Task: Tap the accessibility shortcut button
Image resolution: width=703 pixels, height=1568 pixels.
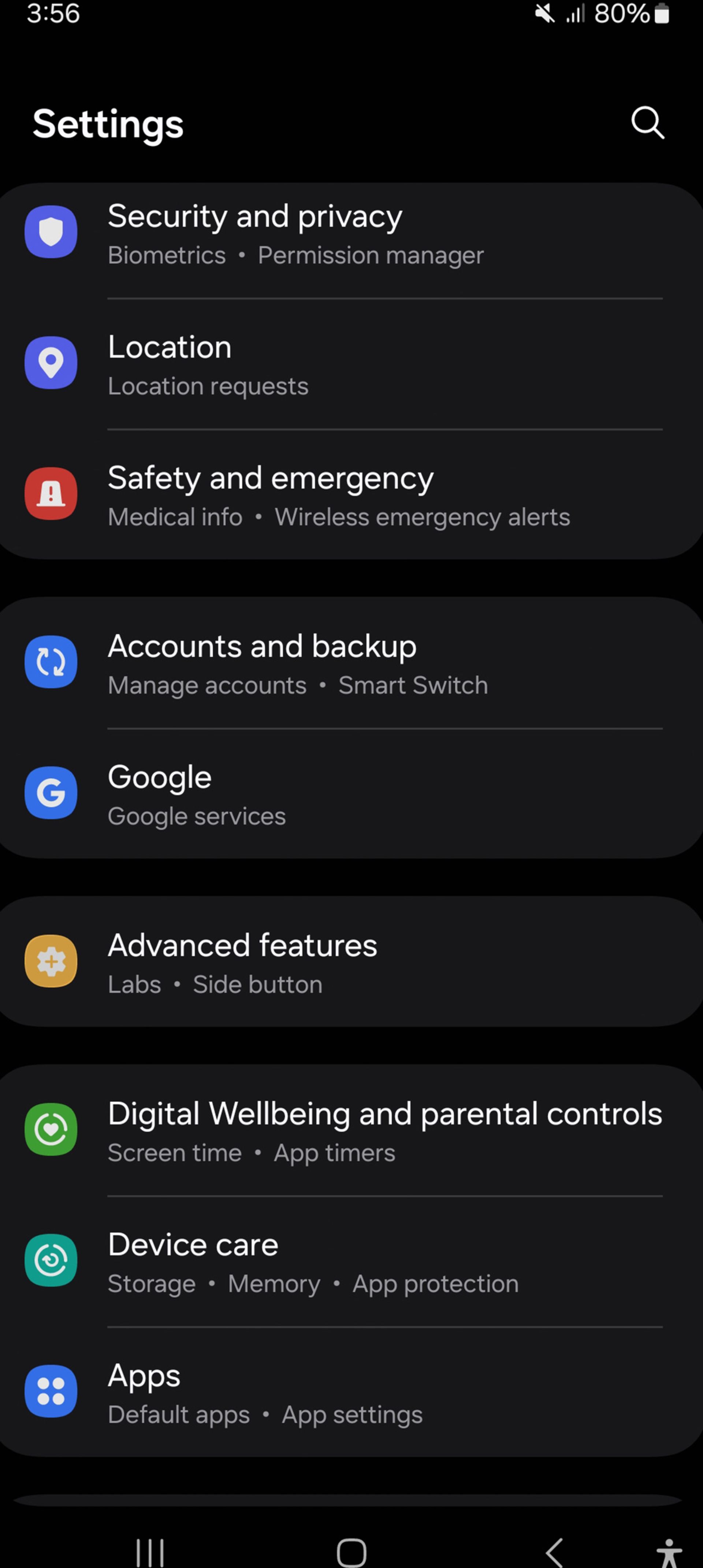Action: click(668, 1552)
